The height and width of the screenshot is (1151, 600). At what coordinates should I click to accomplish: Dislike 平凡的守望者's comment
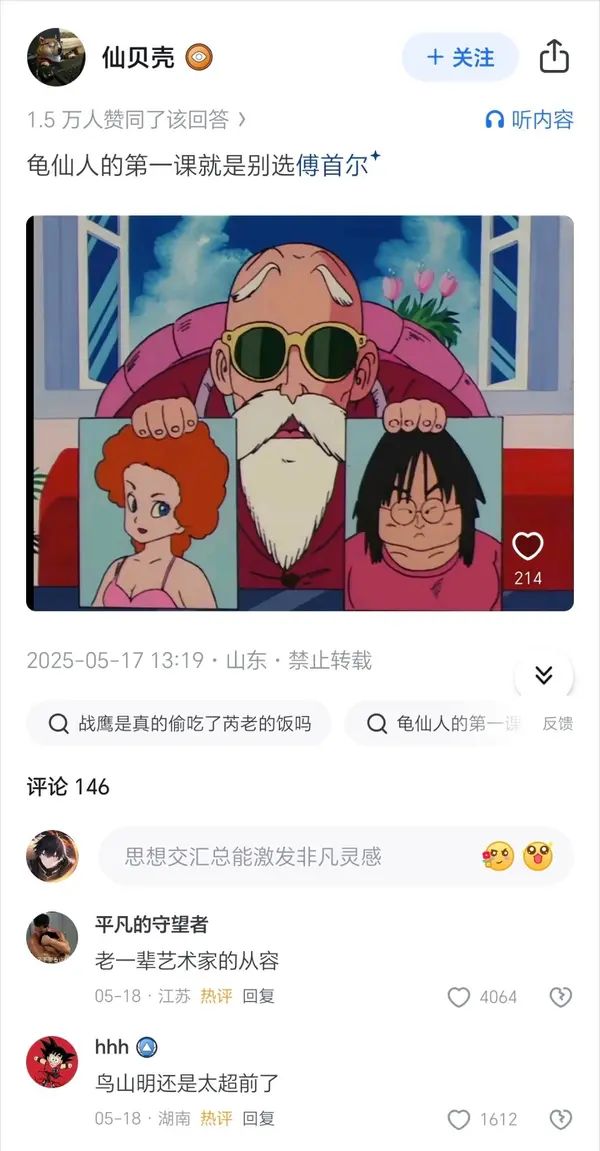pyautogui.click(x=561, y=996)
